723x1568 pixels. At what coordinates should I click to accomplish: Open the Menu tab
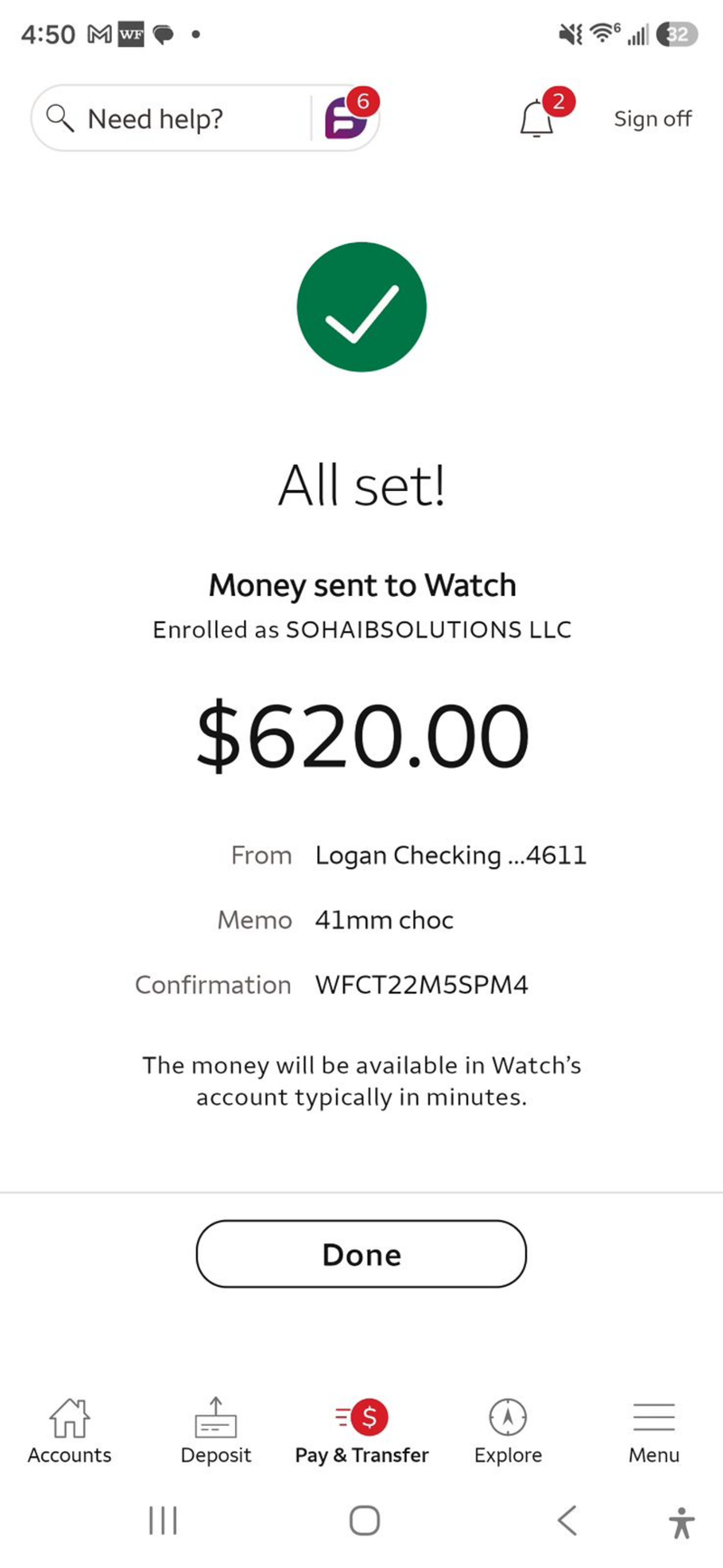654,1431
